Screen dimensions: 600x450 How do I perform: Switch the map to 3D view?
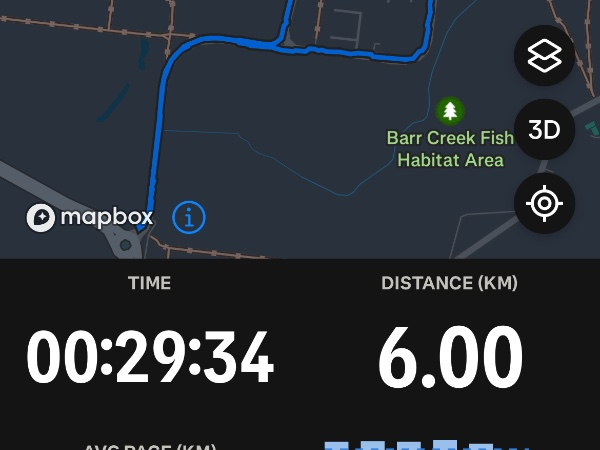[544, 130]
